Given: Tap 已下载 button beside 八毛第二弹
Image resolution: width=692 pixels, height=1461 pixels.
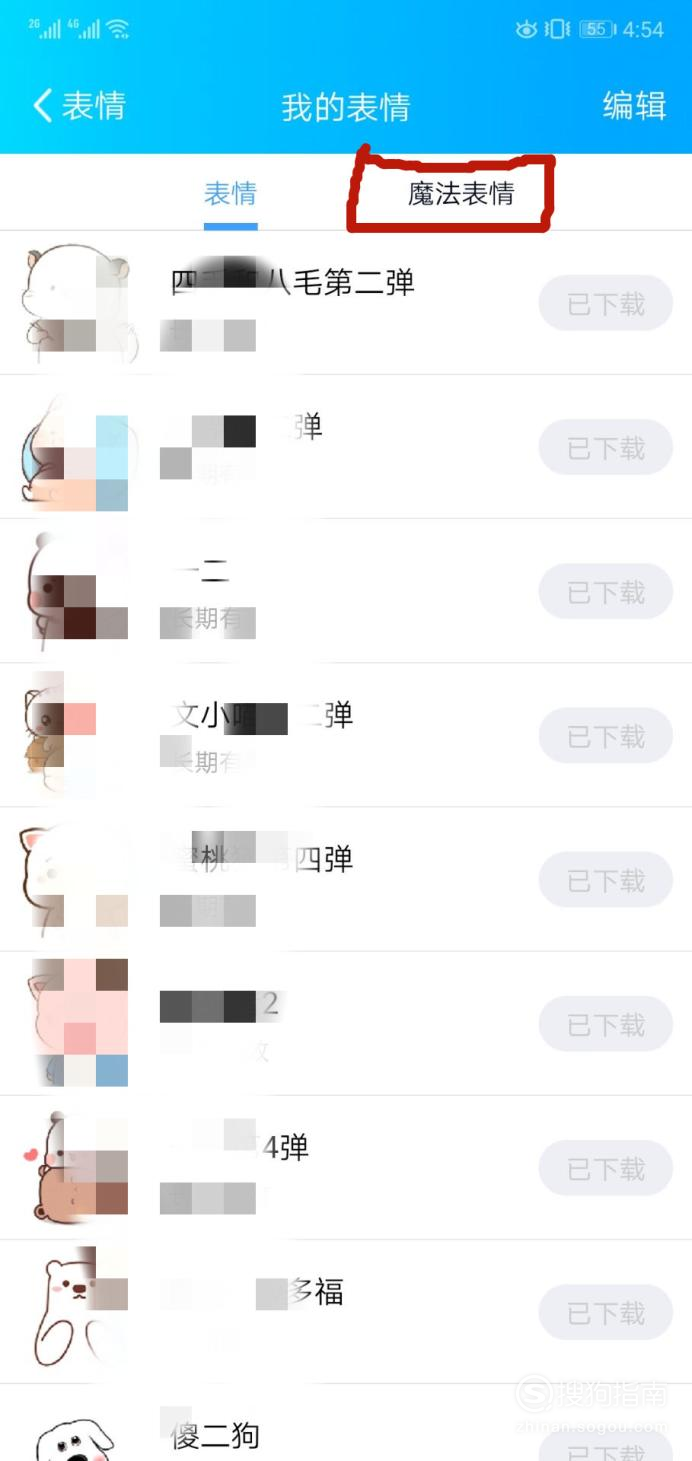Looking at the screenshot, I should 606,304.
